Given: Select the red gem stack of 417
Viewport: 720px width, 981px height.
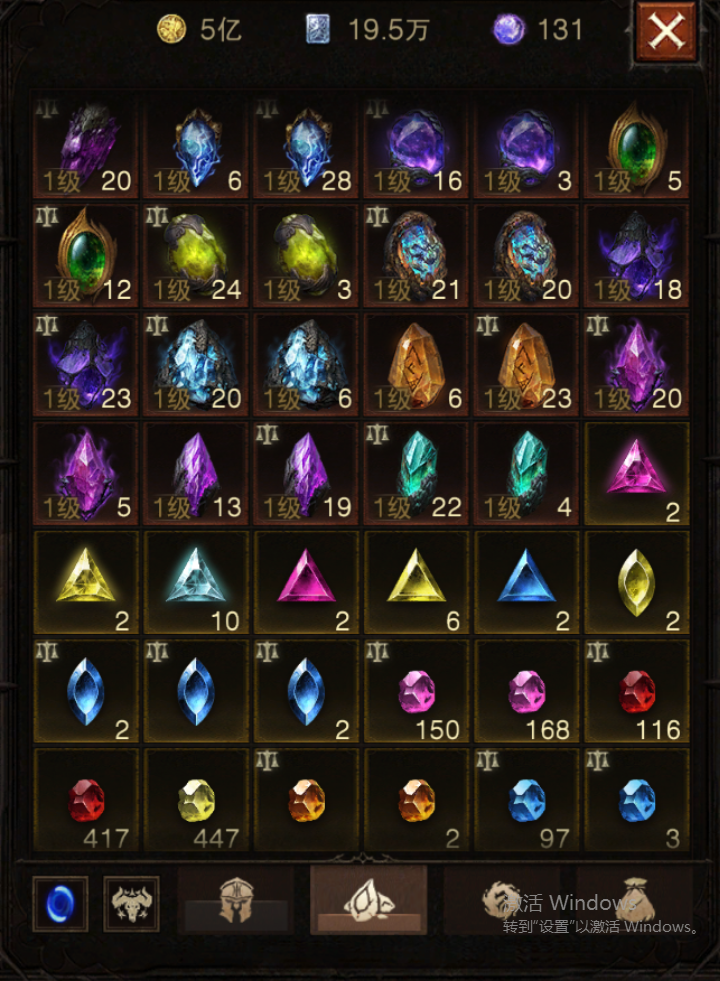Looking at the screenshot, I should pyautogui.click(x=87, y=800).
